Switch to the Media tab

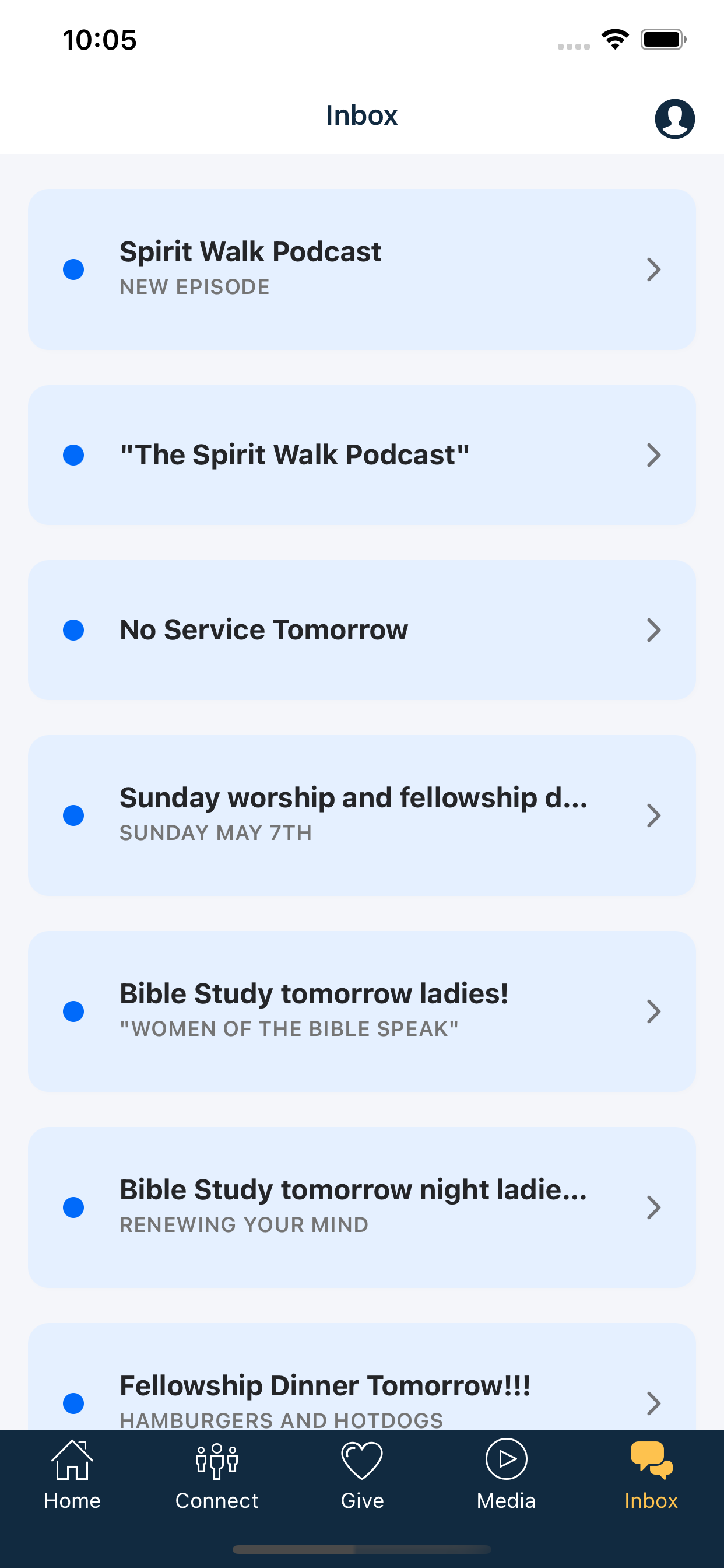[x=506, y=1475]
